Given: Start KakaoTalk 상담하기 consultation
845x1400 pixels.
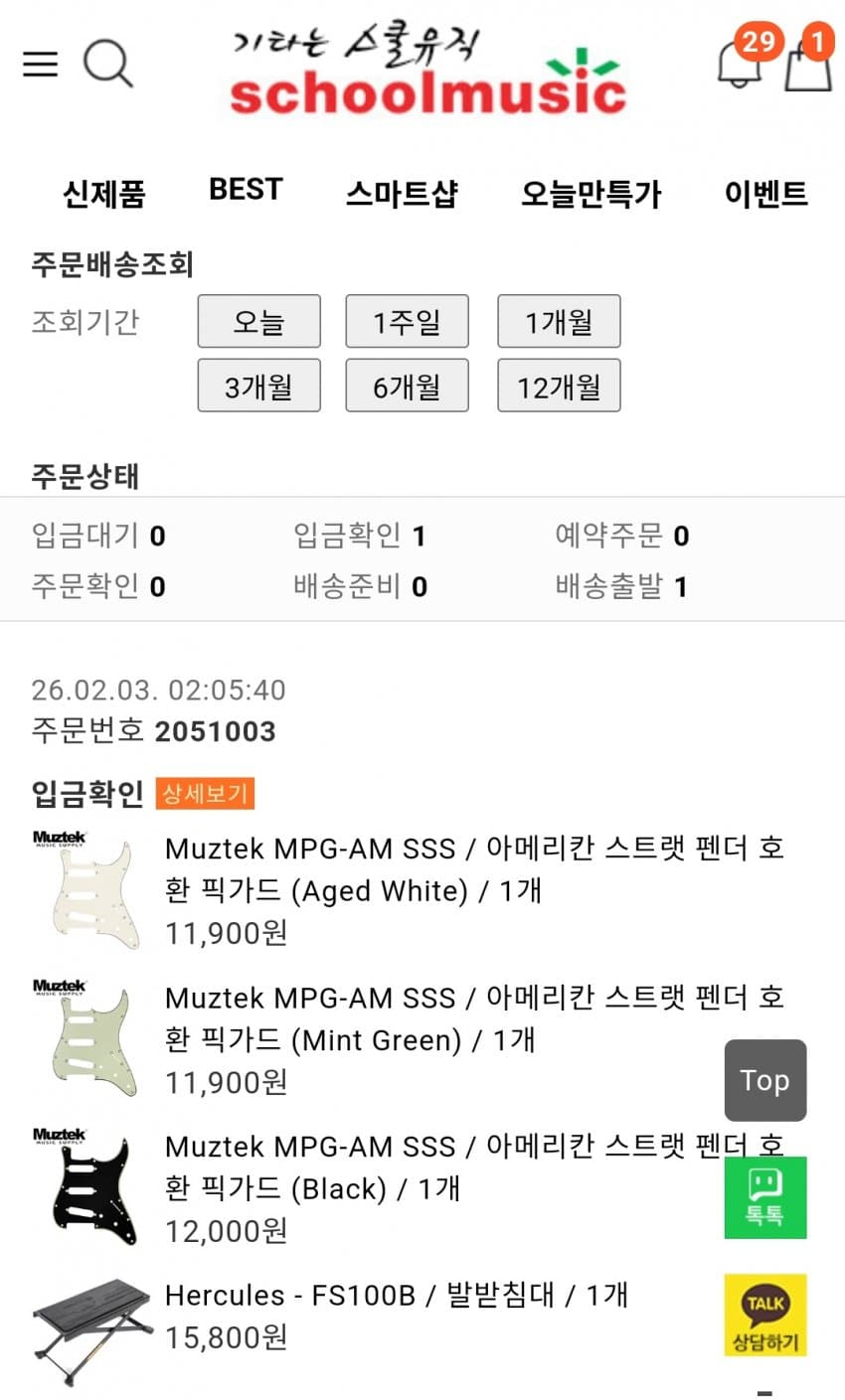Looking at the screenshot, I should point(764,1316).
